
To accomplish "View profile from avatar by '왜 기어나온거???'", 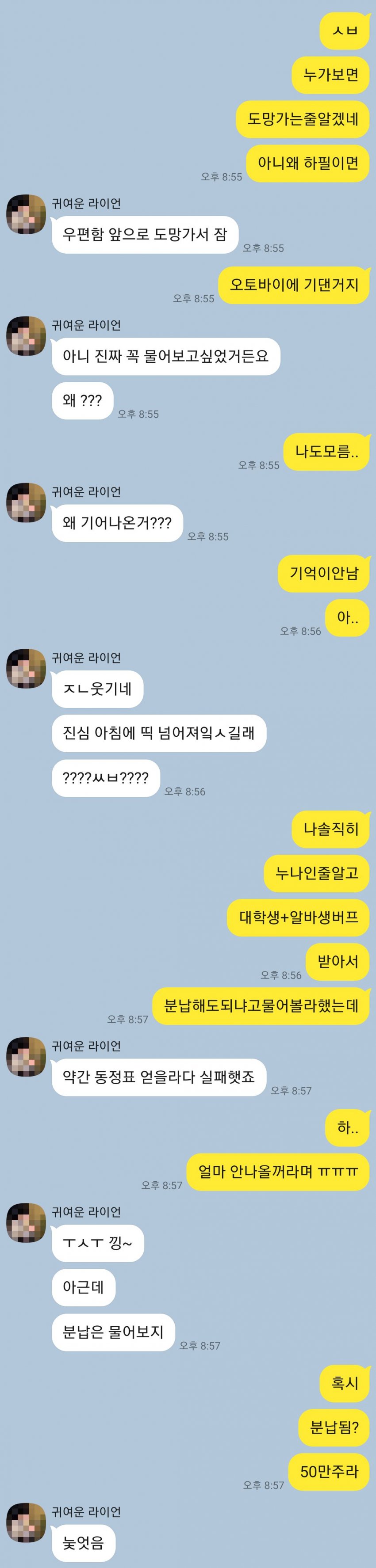I will pyautogui.click(x=26, y=503).
